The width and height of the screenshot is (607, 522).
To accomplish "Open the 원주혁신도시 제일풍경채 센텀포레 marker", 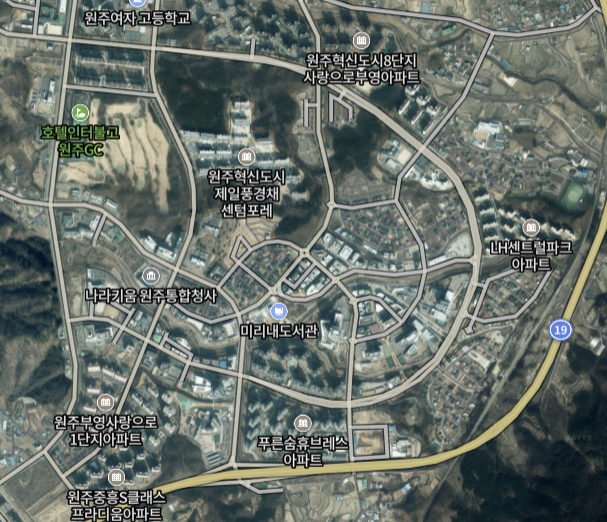I will point(246,157).
